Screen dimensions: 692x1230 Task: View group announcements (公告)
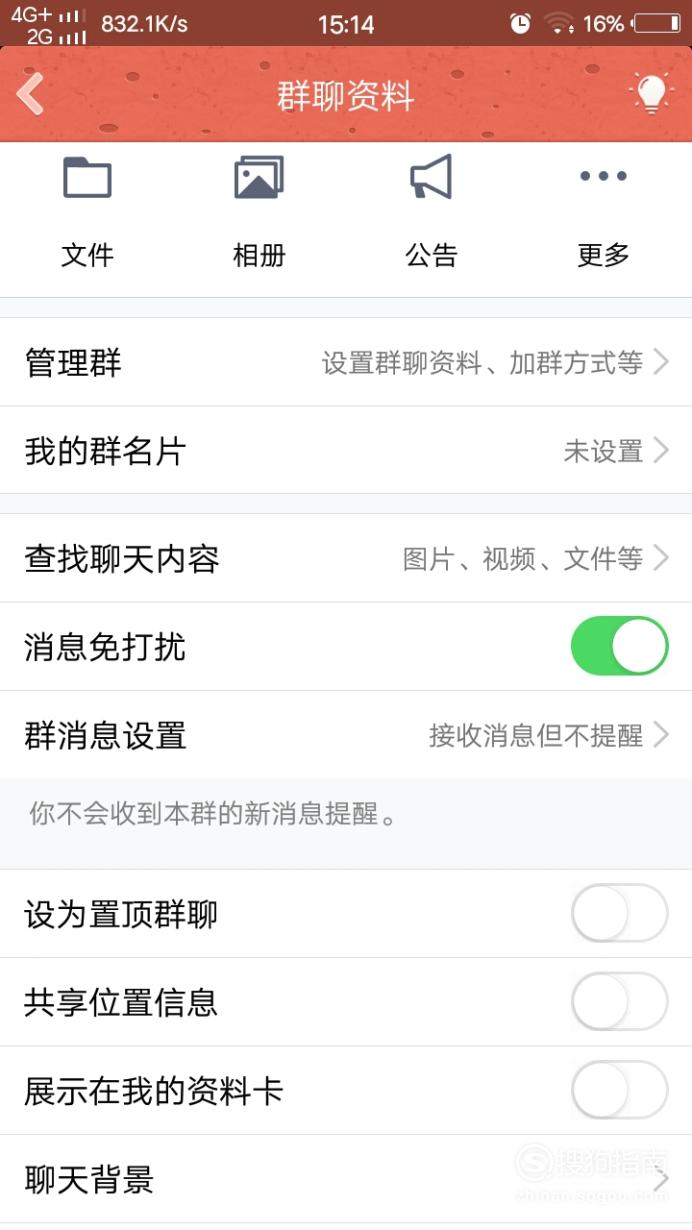point(431,212)
